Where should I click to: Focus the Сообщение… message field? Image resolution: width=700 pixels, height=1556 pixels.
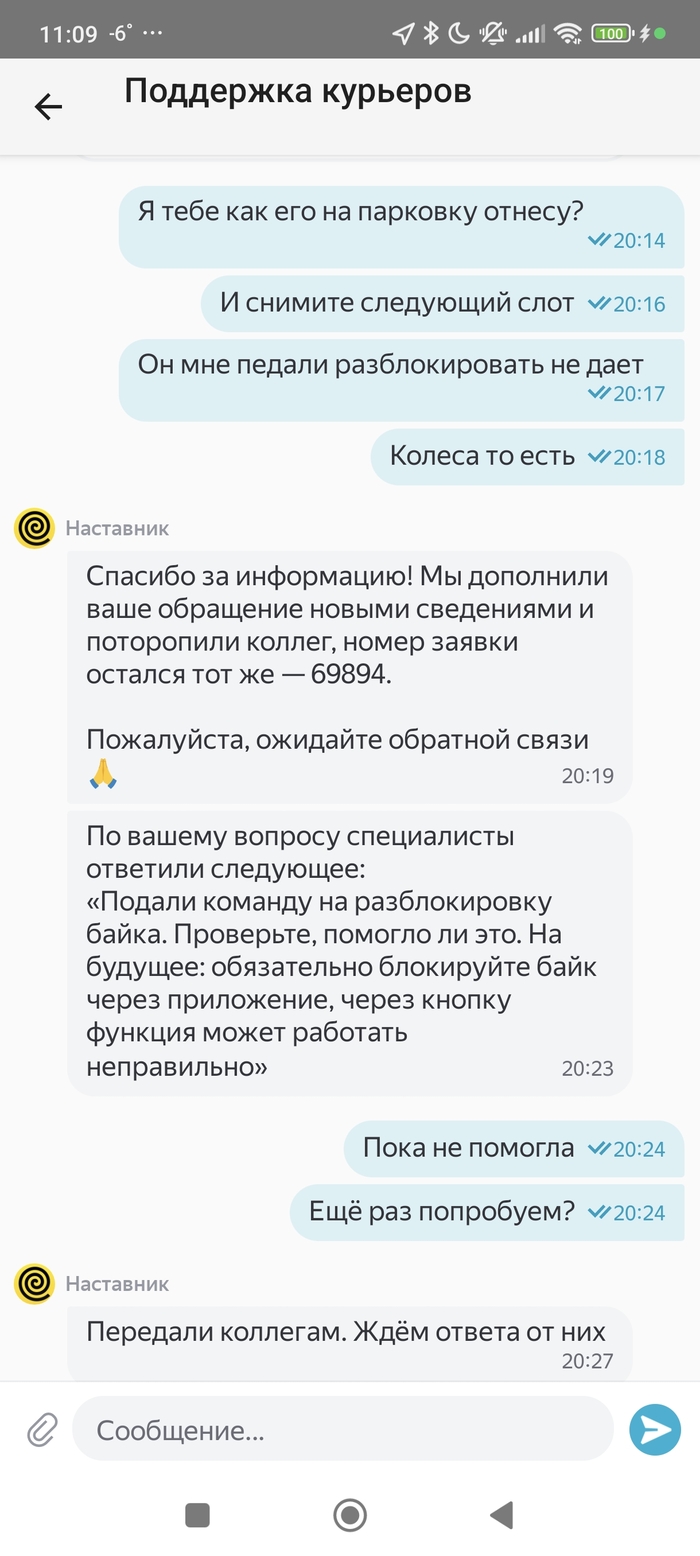[340, 1430]
